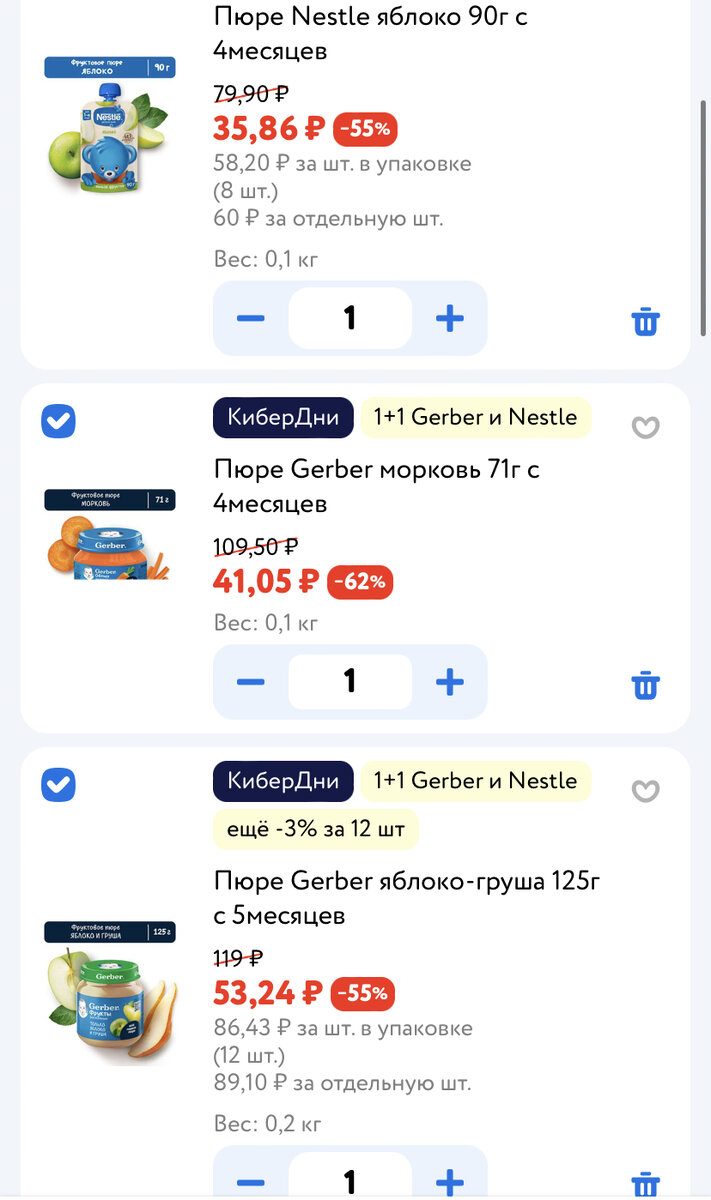Tap the КиберДни chip on Gerber морковь
This screenshot has width=711, height=1200.
pos(283,417)
